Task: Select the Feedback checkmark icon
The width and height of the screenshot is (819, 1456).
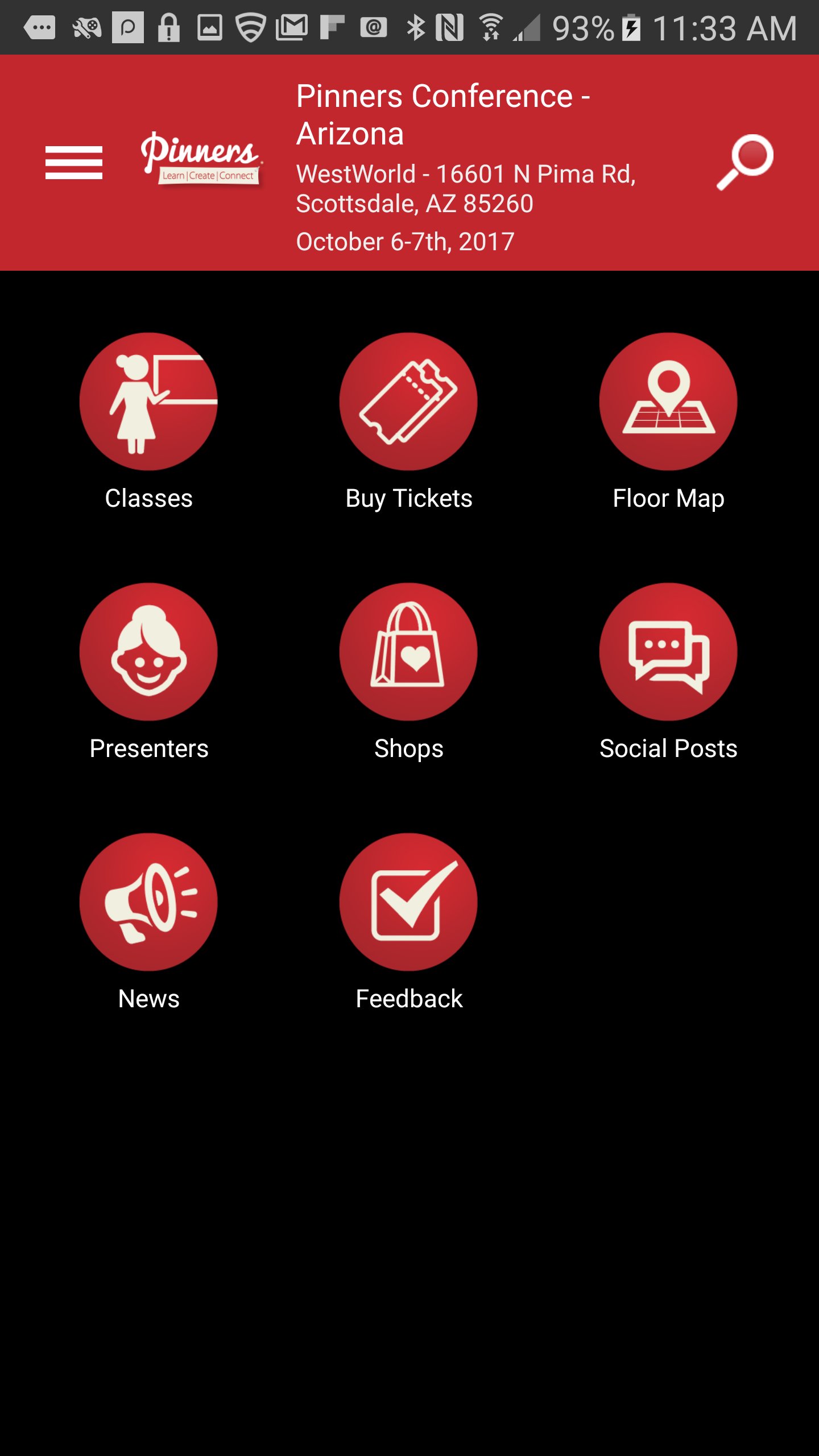Action: pyautogui.click(x=408, y=902)
